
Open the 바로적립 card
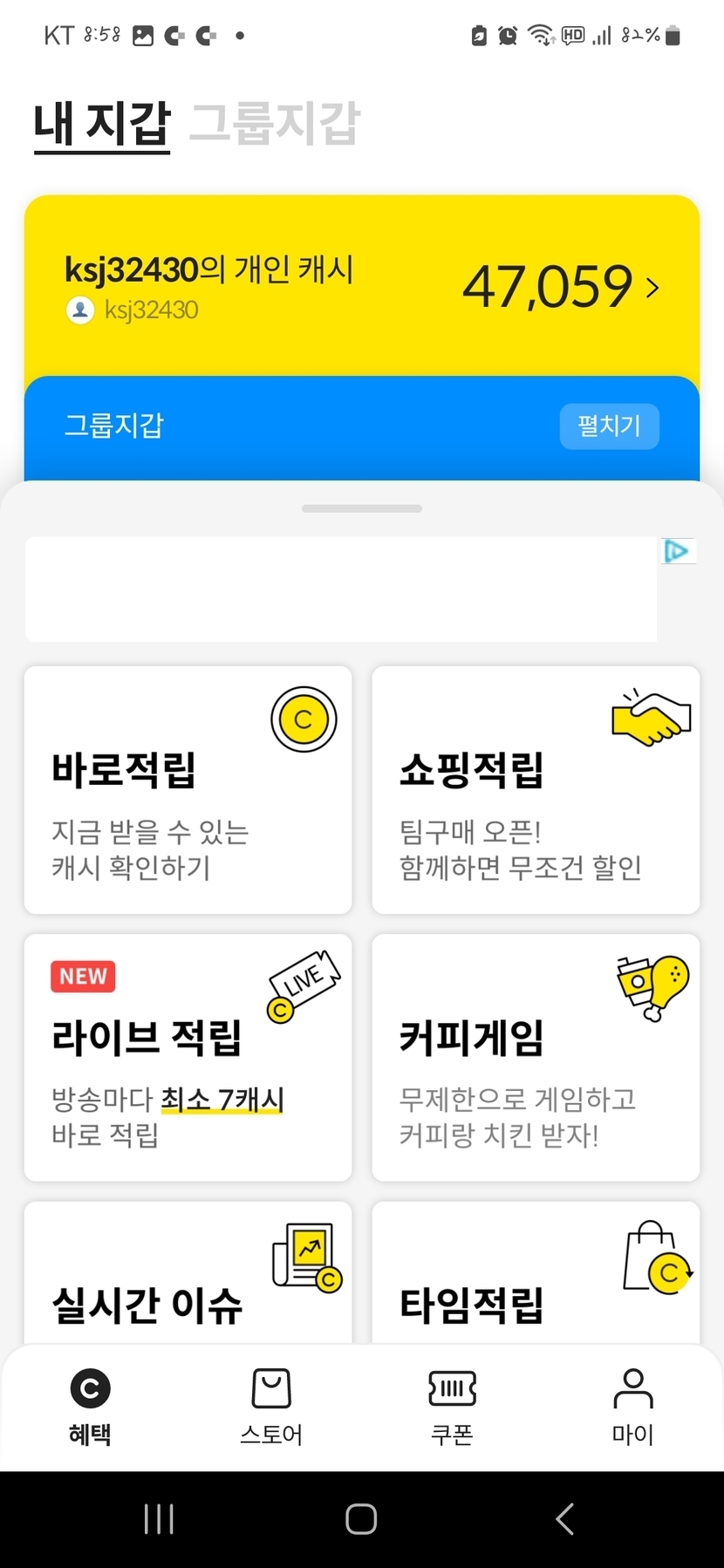click(188, 789)
